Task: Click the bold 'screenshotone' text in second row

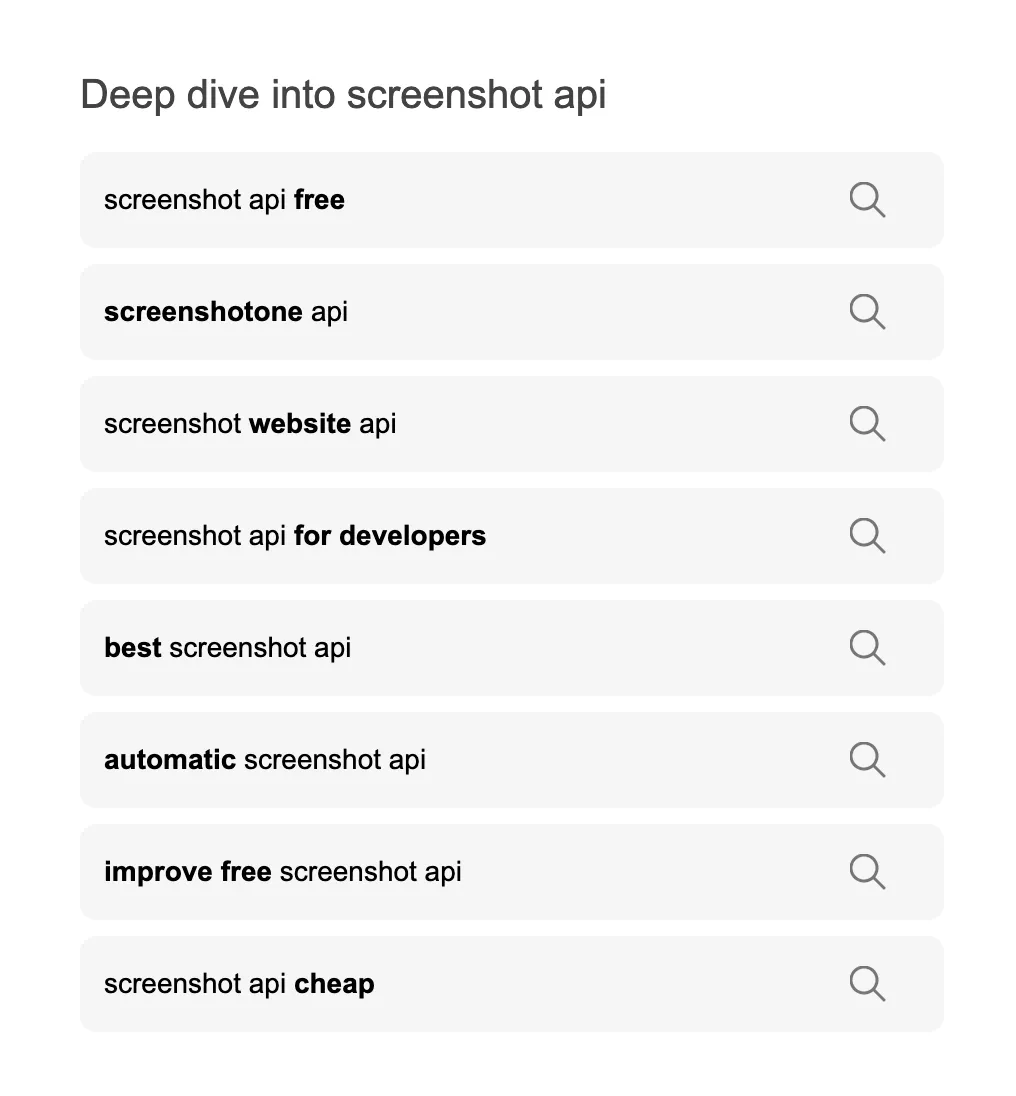Action: point(203,312)
